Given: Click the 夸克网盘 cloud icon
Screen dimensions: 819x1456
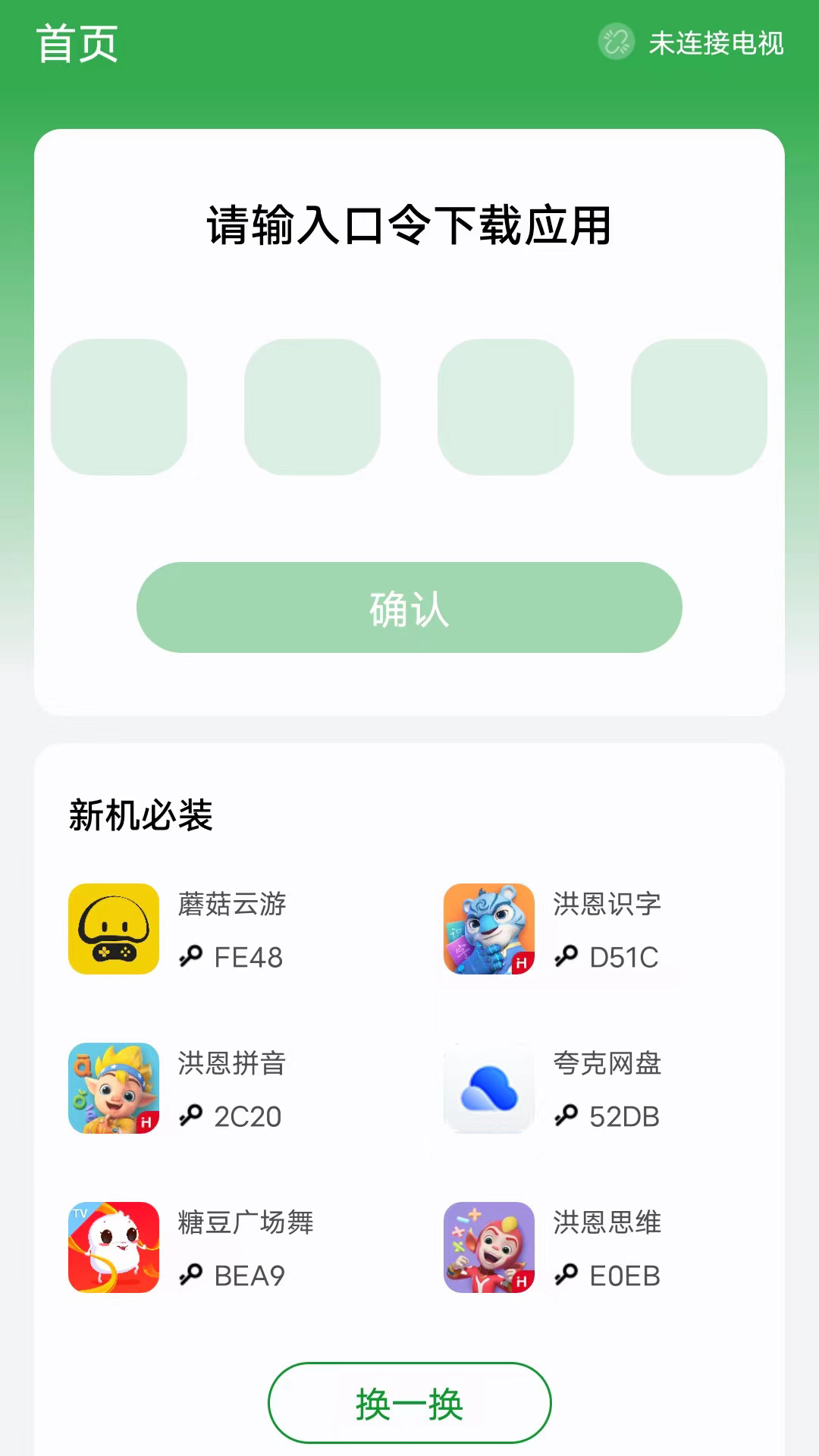Looking at the screenshot, I should [x=488, y=1088].
